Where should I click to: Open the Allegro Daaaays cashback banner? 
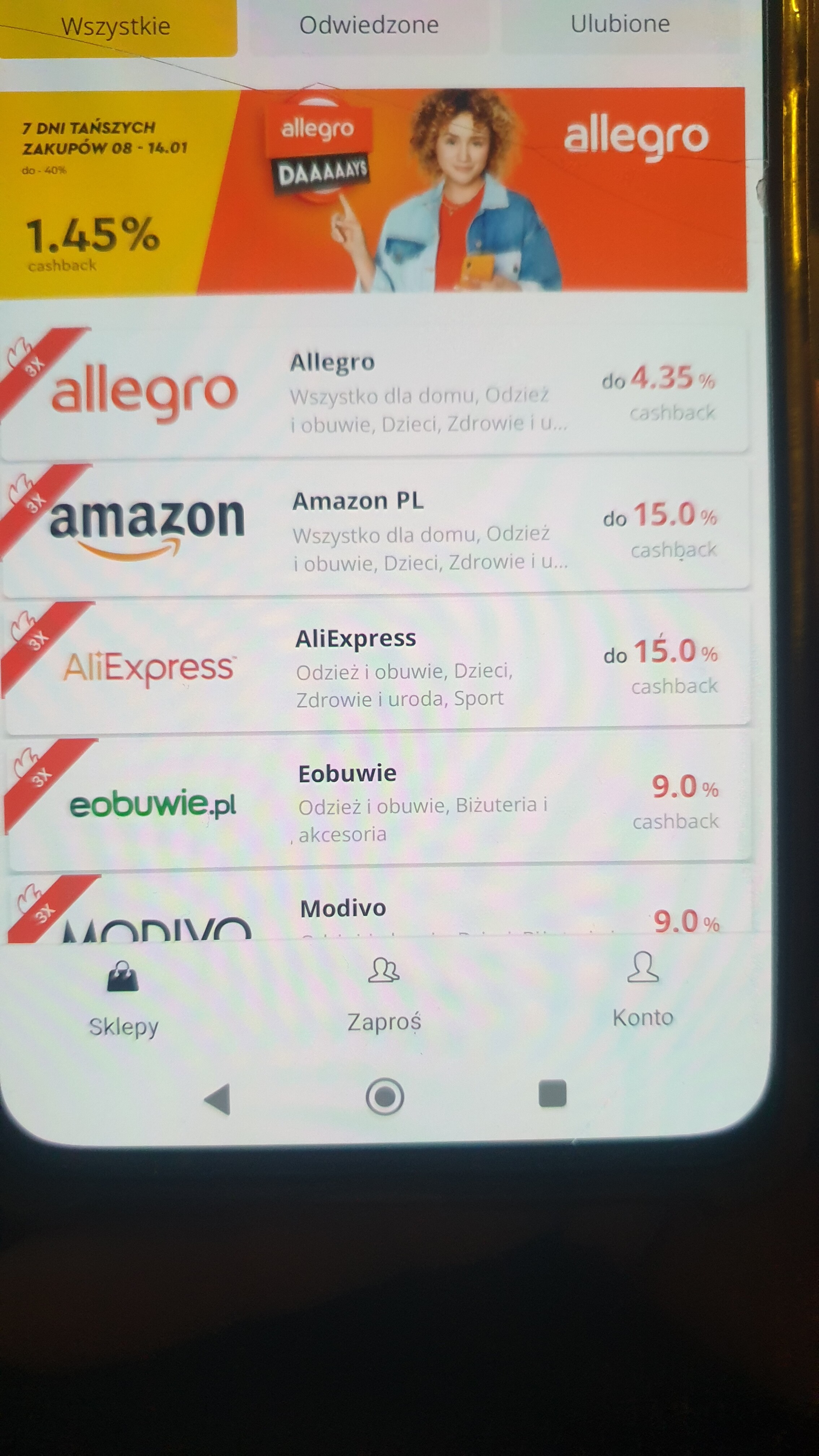click(373, 190)
